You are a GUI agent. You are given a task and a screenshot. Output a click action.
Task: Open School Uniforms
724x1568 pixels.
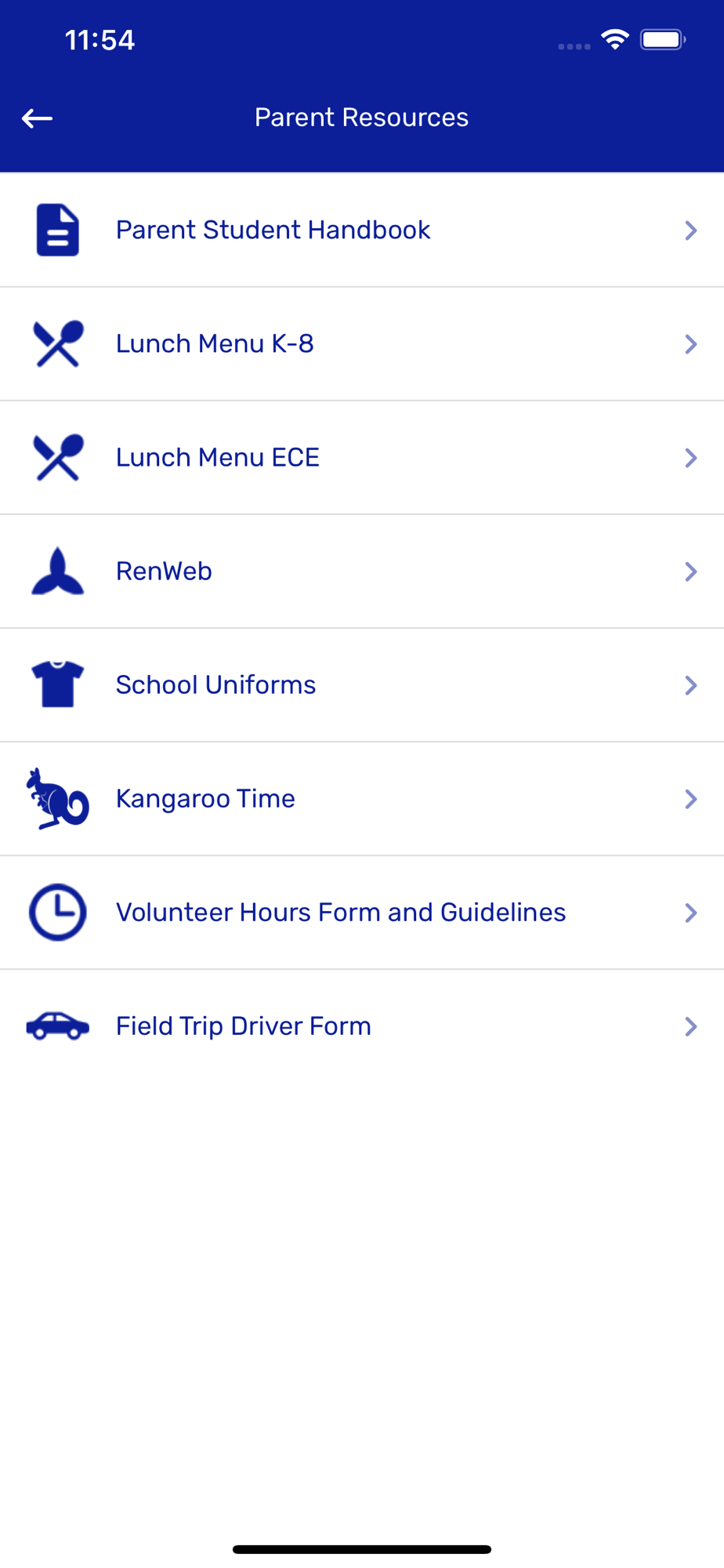pos(362,685)
